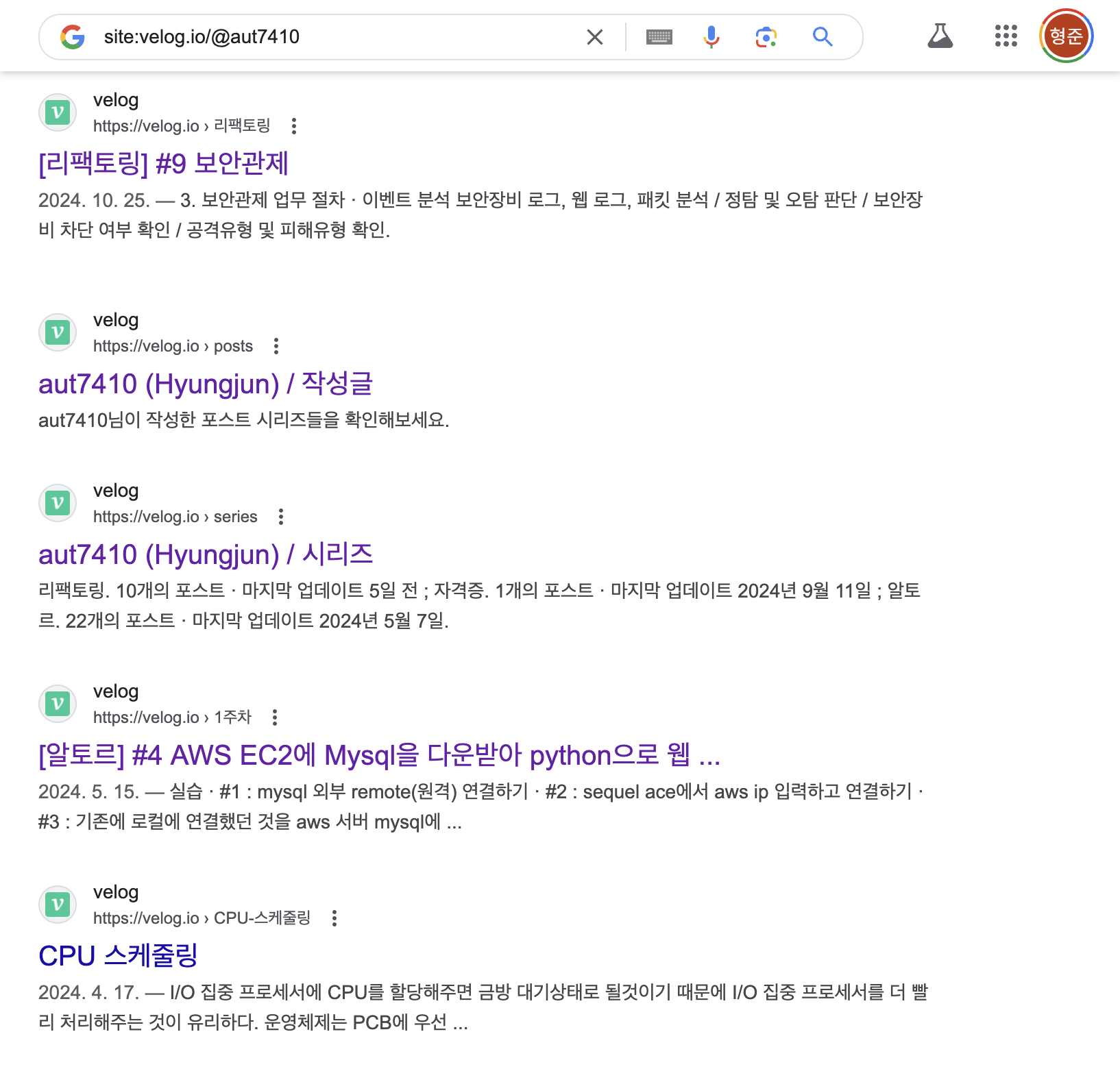
Task: Open the on-screen keyboard input tool
Action: [659, 37]
